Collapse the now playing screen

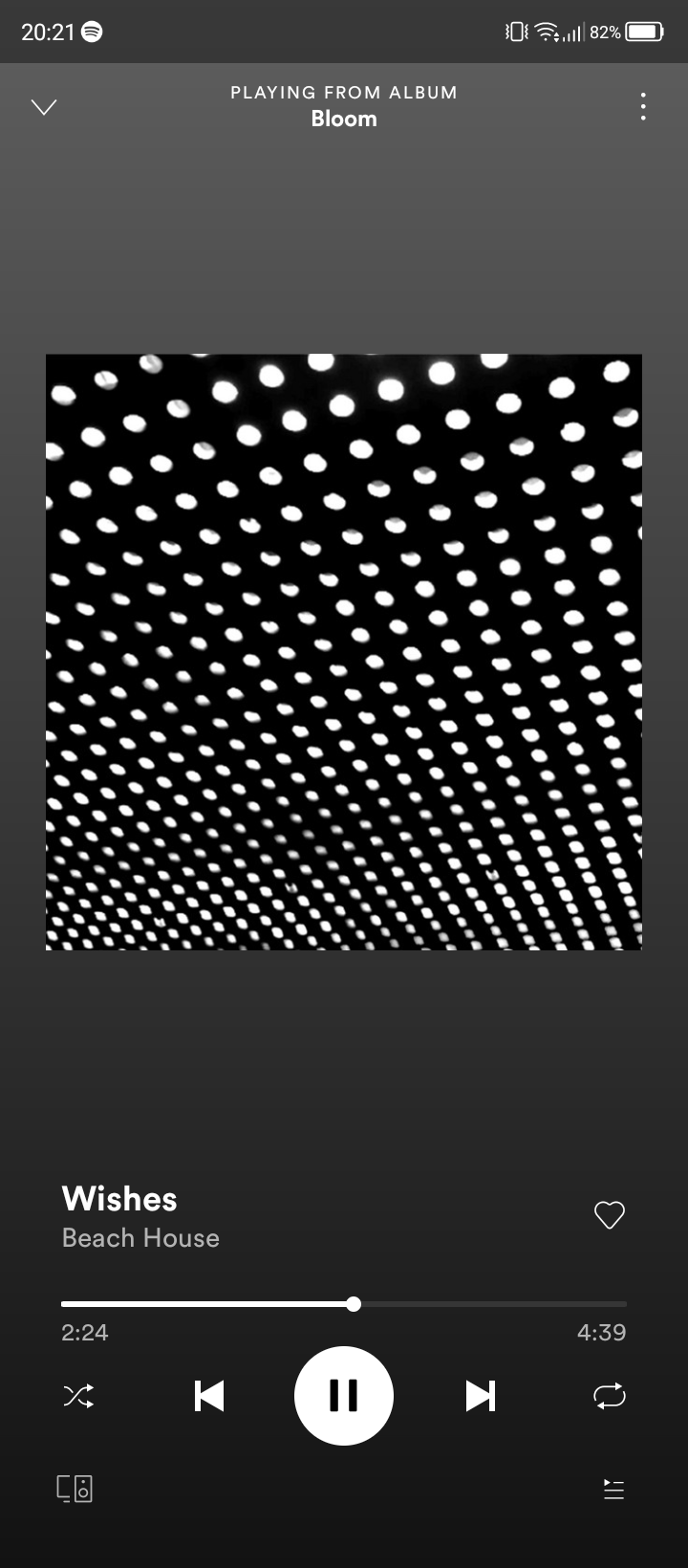[x=44, y=106]
